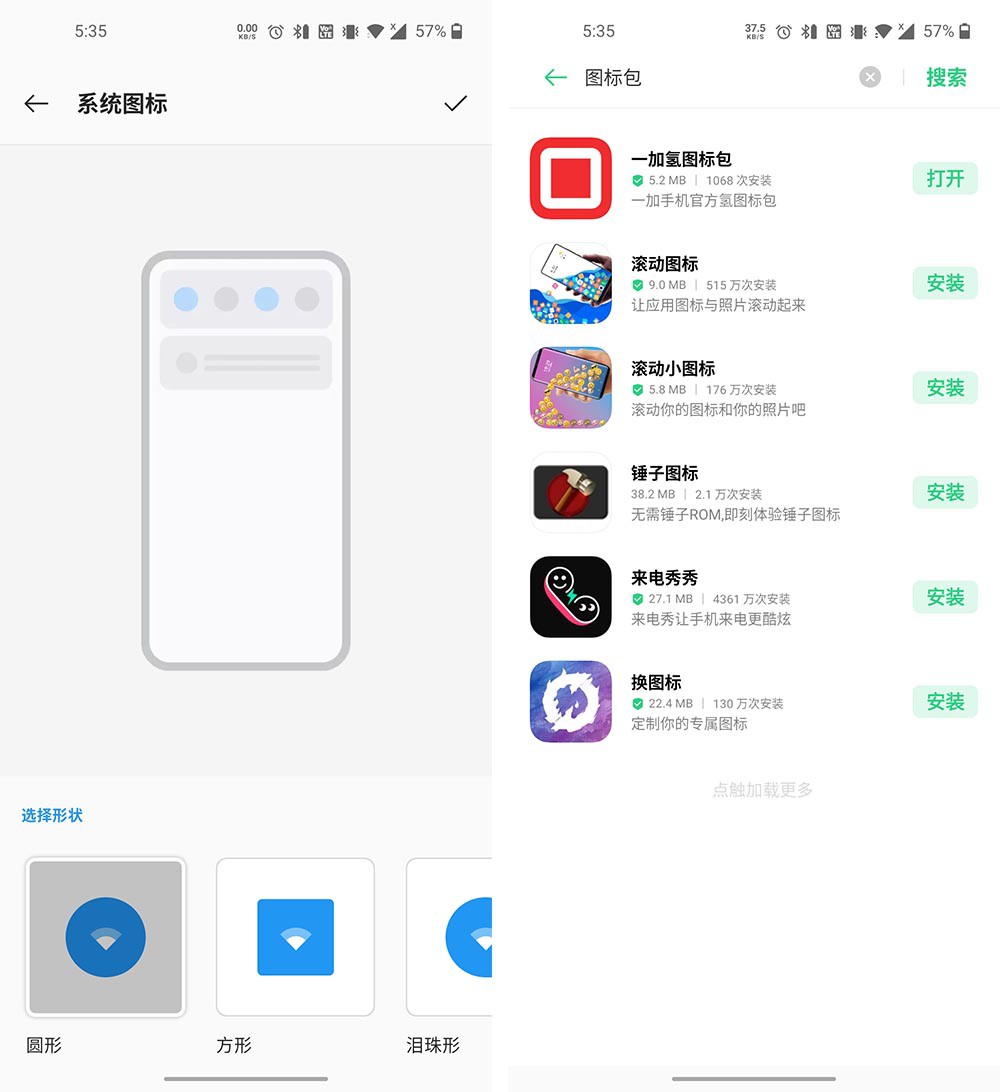Tap the green back arrow icon
The width and height of the screenshot is (1000, 1092).
555,77
